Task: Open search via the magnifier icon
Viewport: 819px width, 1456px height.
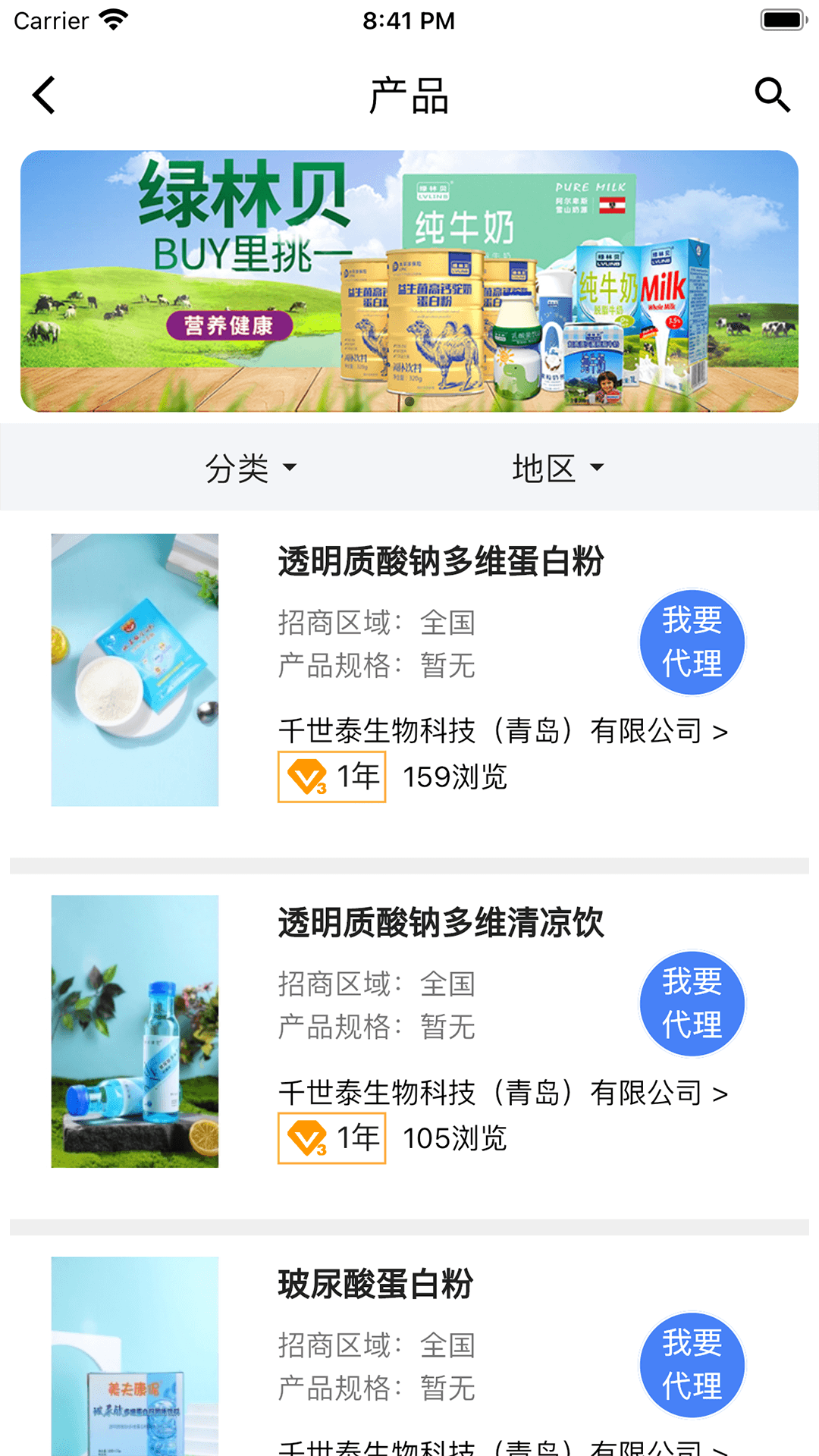Action: click(772, 94)
